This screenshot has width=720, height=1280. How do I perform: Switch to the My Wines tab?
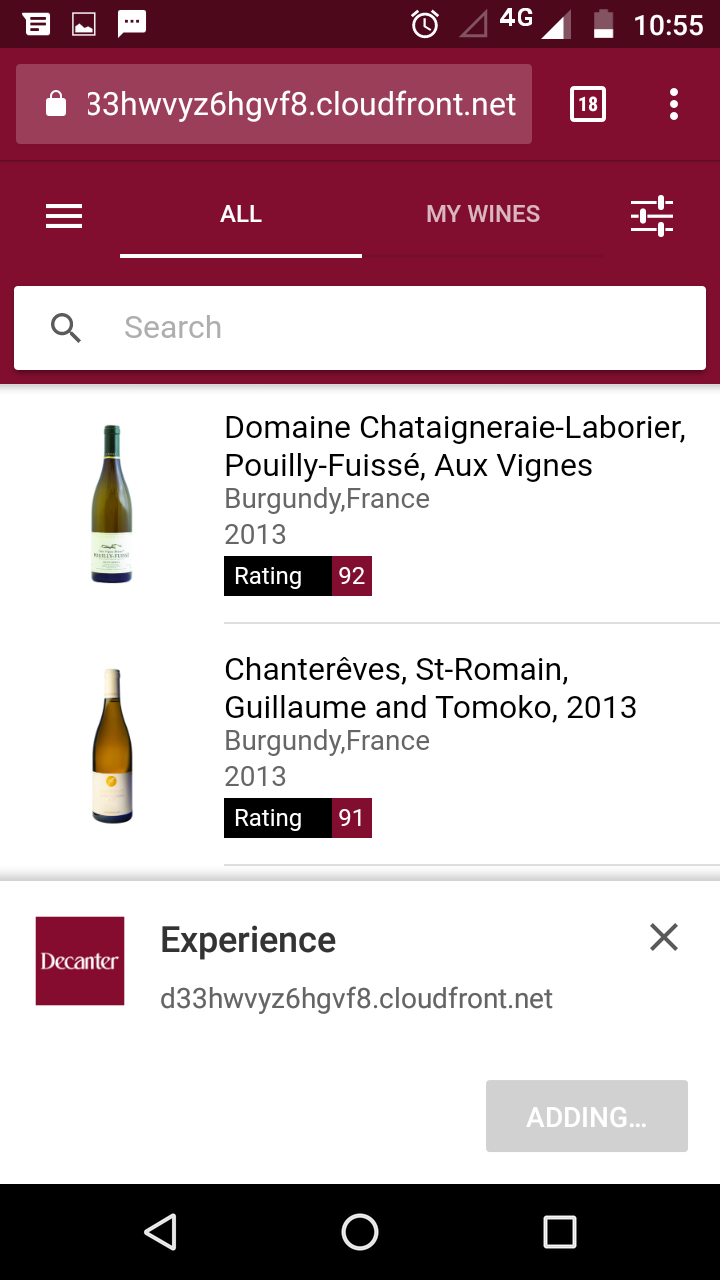[x=483, y=214]
